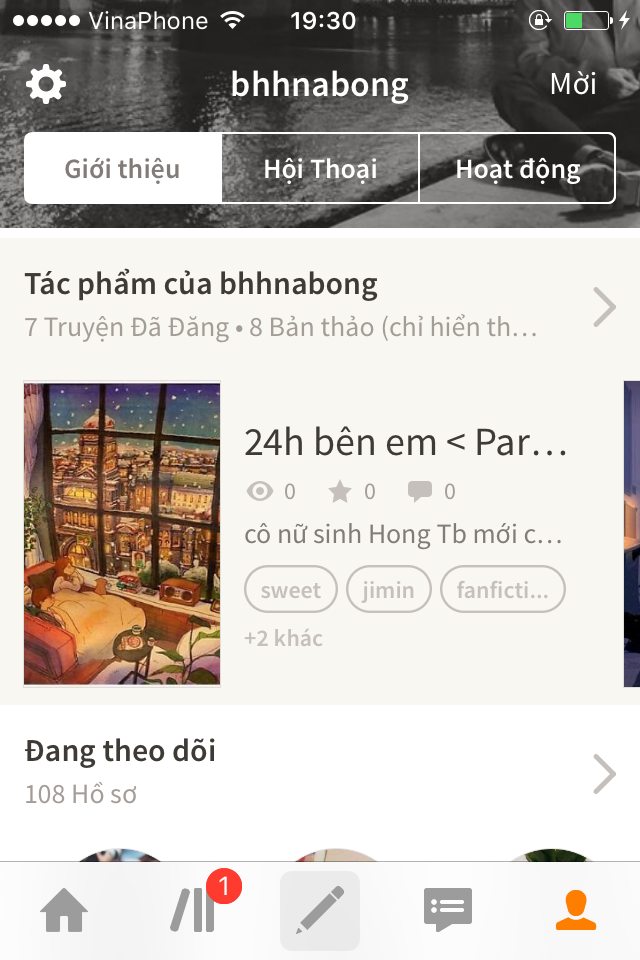Viewport: 640px width, 960px height.
Task: Open the settings gear icon
Action: [x=46, y=84]
